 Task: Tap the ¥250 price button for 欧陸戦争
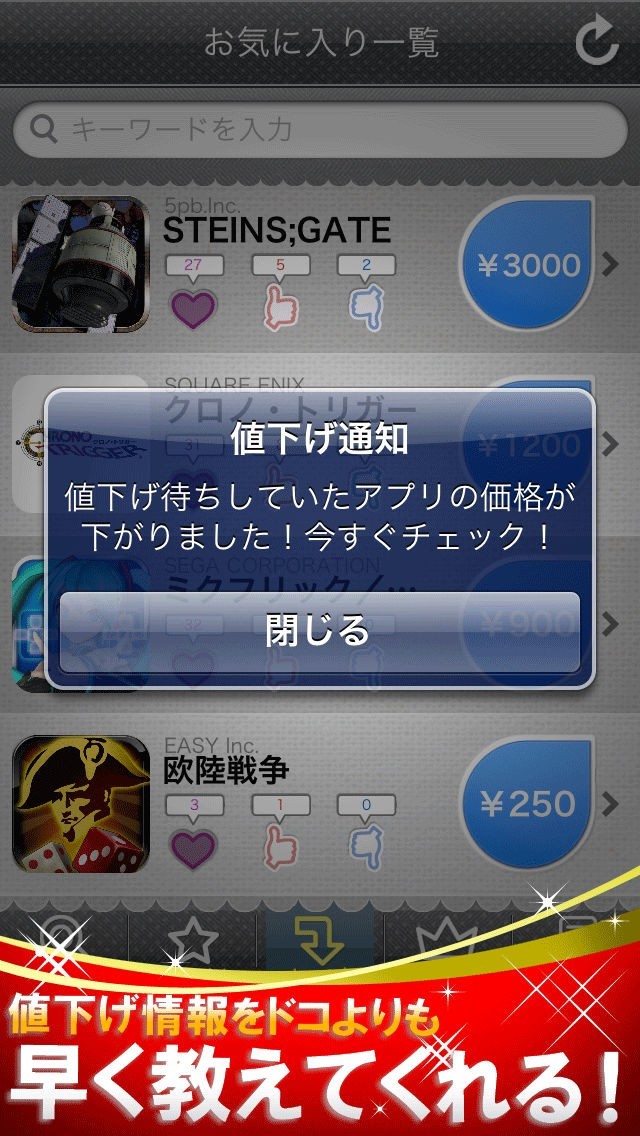coord(526,803)
